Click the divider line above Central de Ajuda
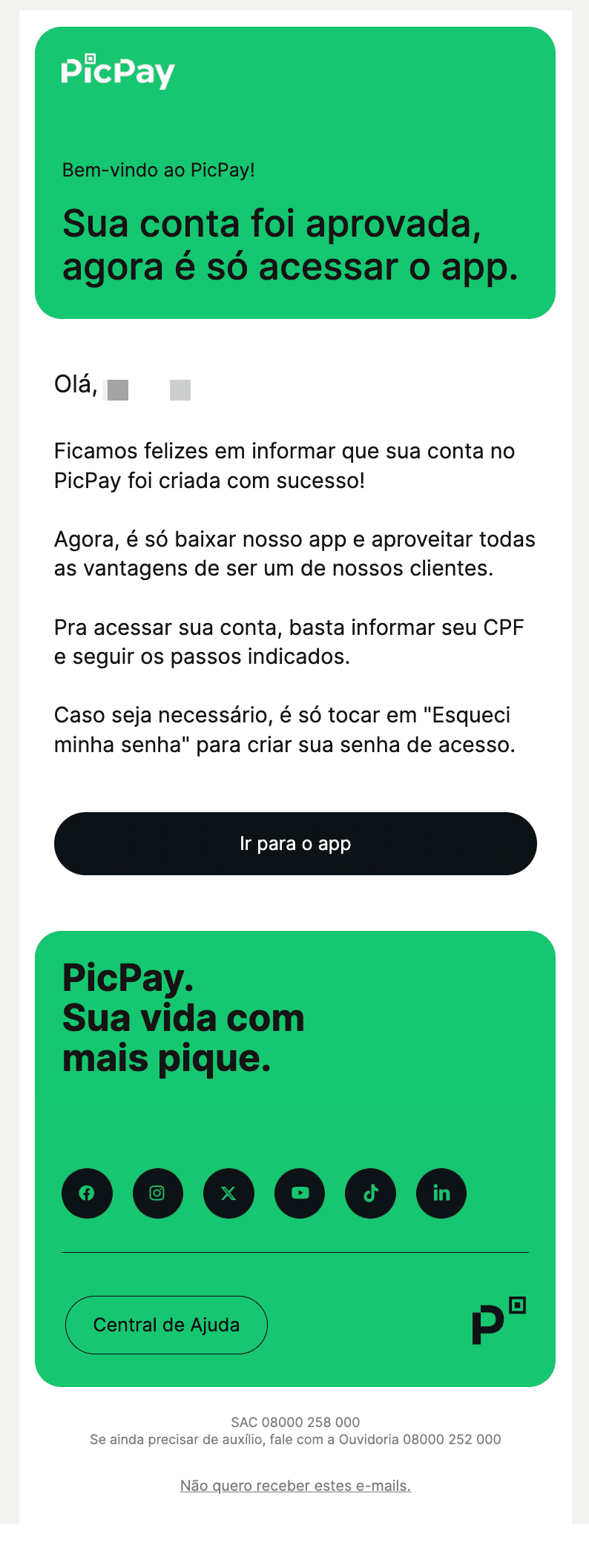The width and height of the screenshot is (589, 1568). tap(294, 1251)
